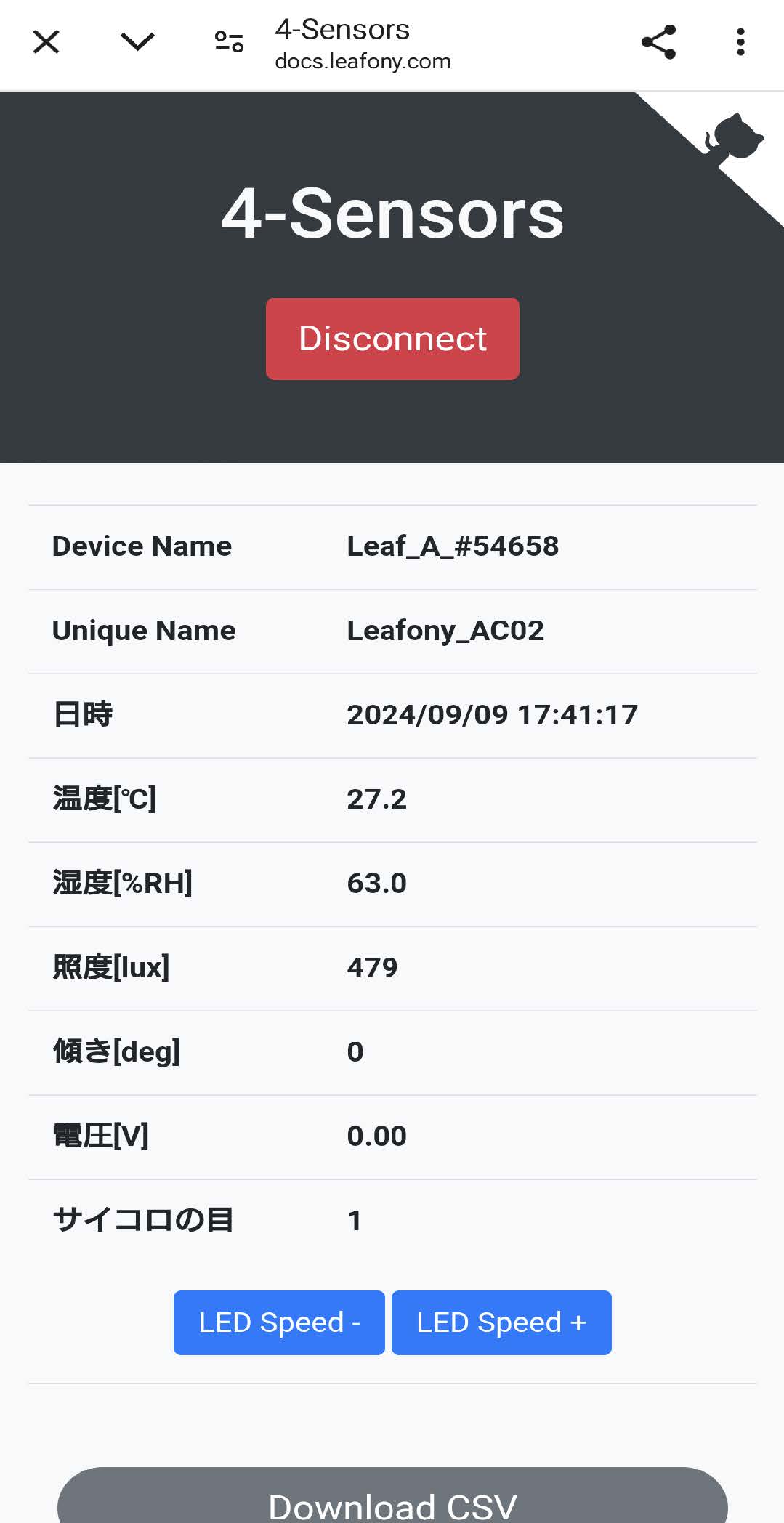Image resolution: width=784 pixels, height=1523 pixels.
Task: Open the browser overflow menu
Action: coord(740,42)
